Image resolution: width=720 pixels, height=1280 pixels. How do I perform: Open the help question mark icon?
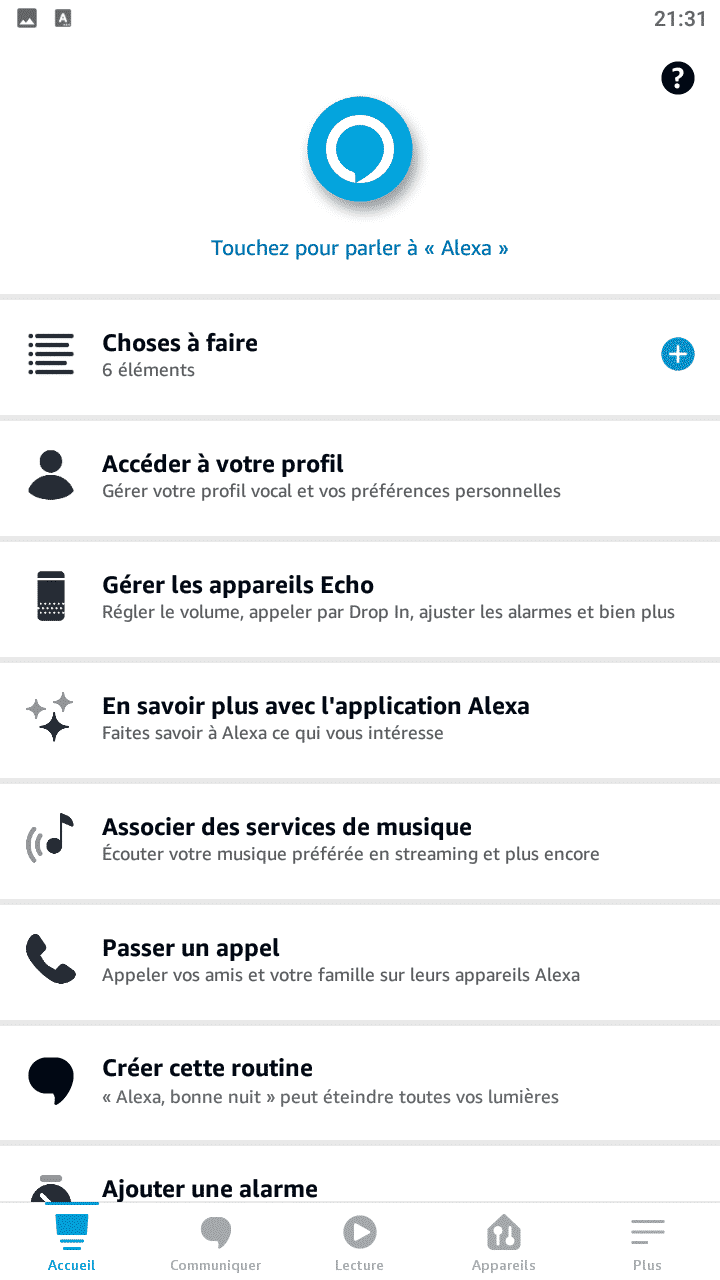(x=678, y=78)
